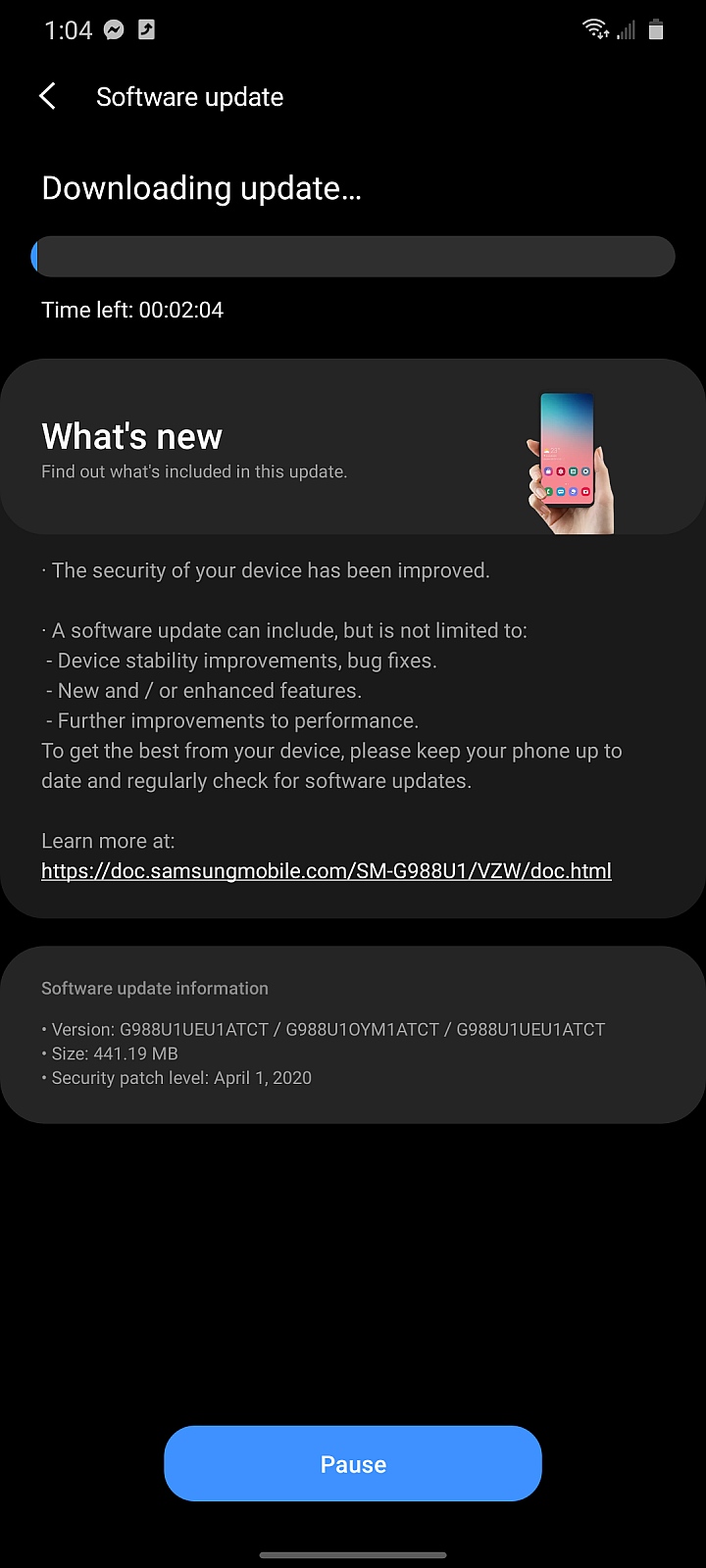Pause the update download

353,1463
